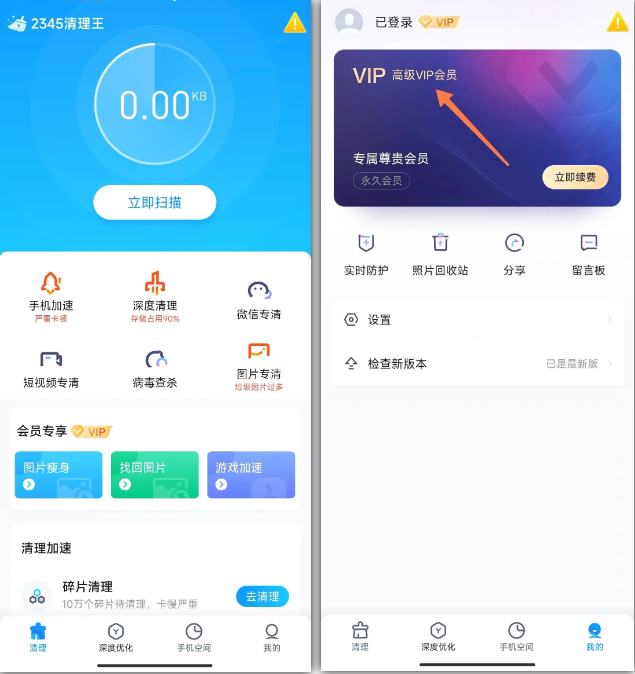Open the 照片回收站 photo recycle bin
Viewport: 635px width, 674px height.
440,253
